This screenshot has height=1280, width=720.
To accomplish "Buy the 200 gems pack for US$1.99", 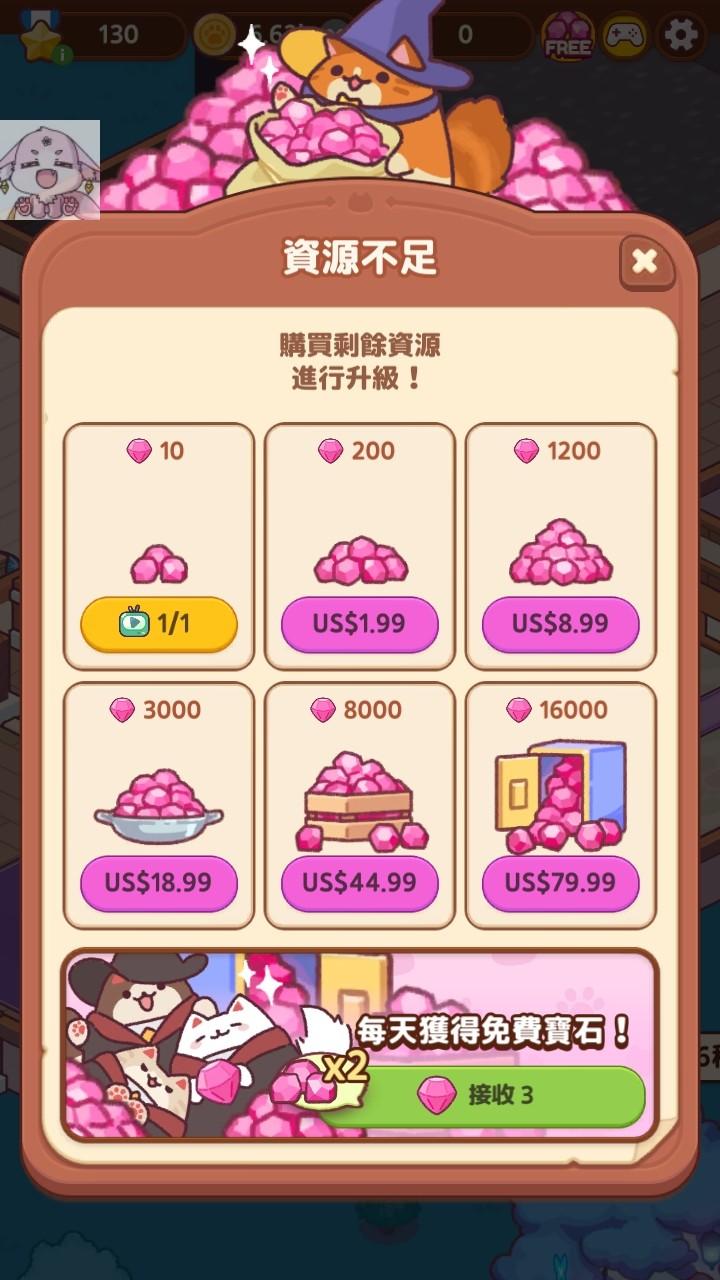I will (359, 624).
